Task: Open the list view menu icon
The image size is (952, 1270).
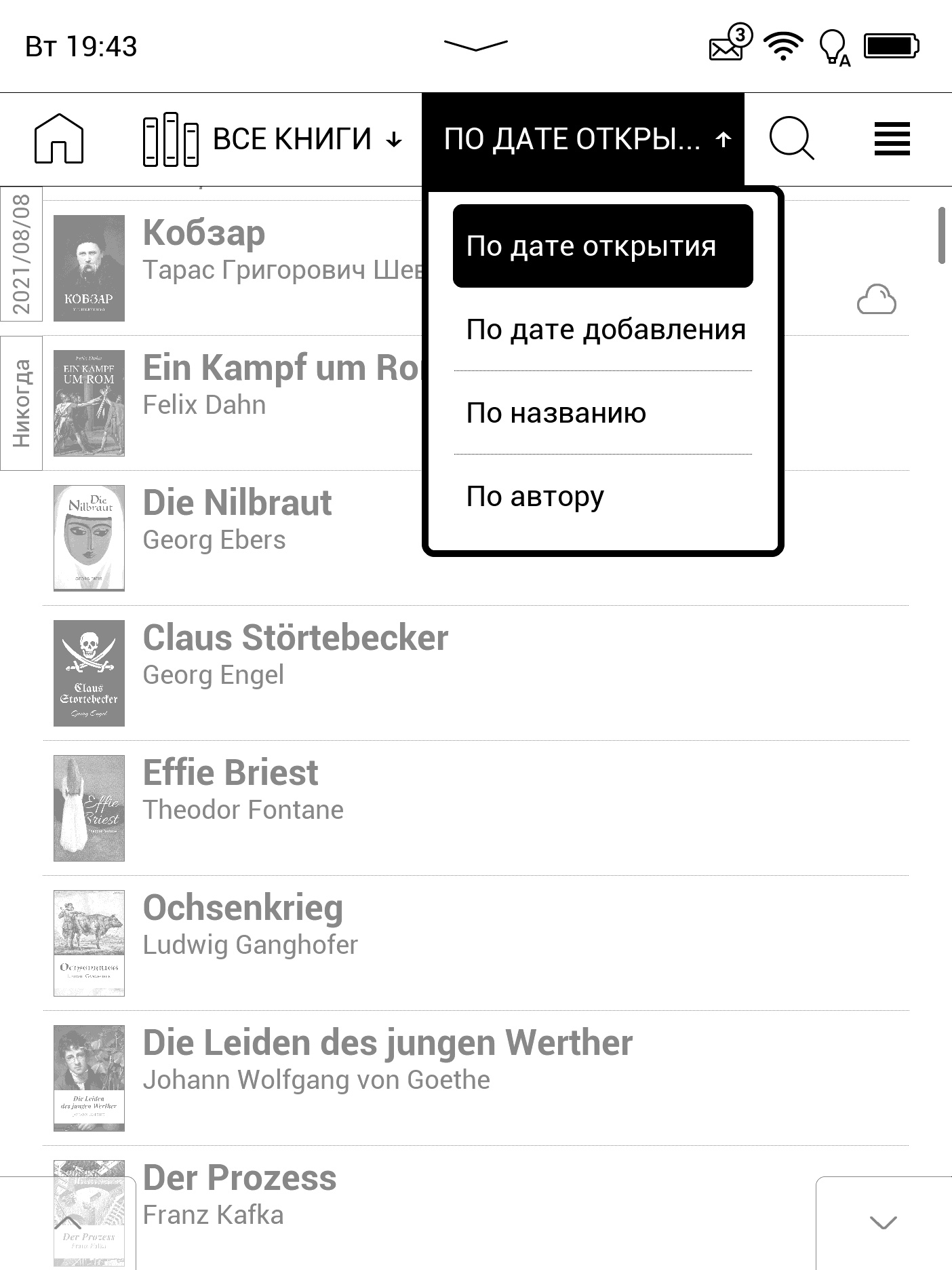Action: click(892, 139)
